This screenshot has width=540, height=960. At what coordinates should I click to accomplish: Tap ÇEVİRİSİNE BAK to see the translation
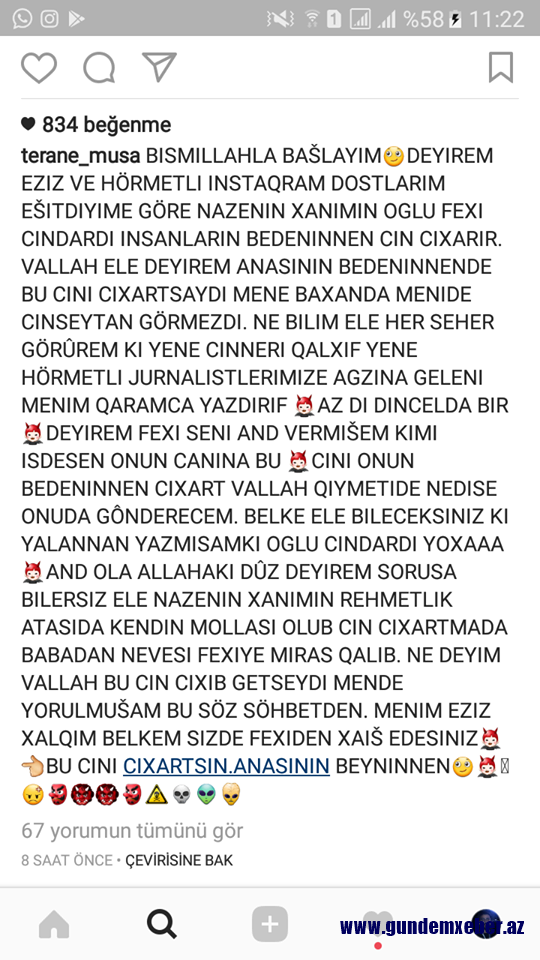[x=179, y=860]
